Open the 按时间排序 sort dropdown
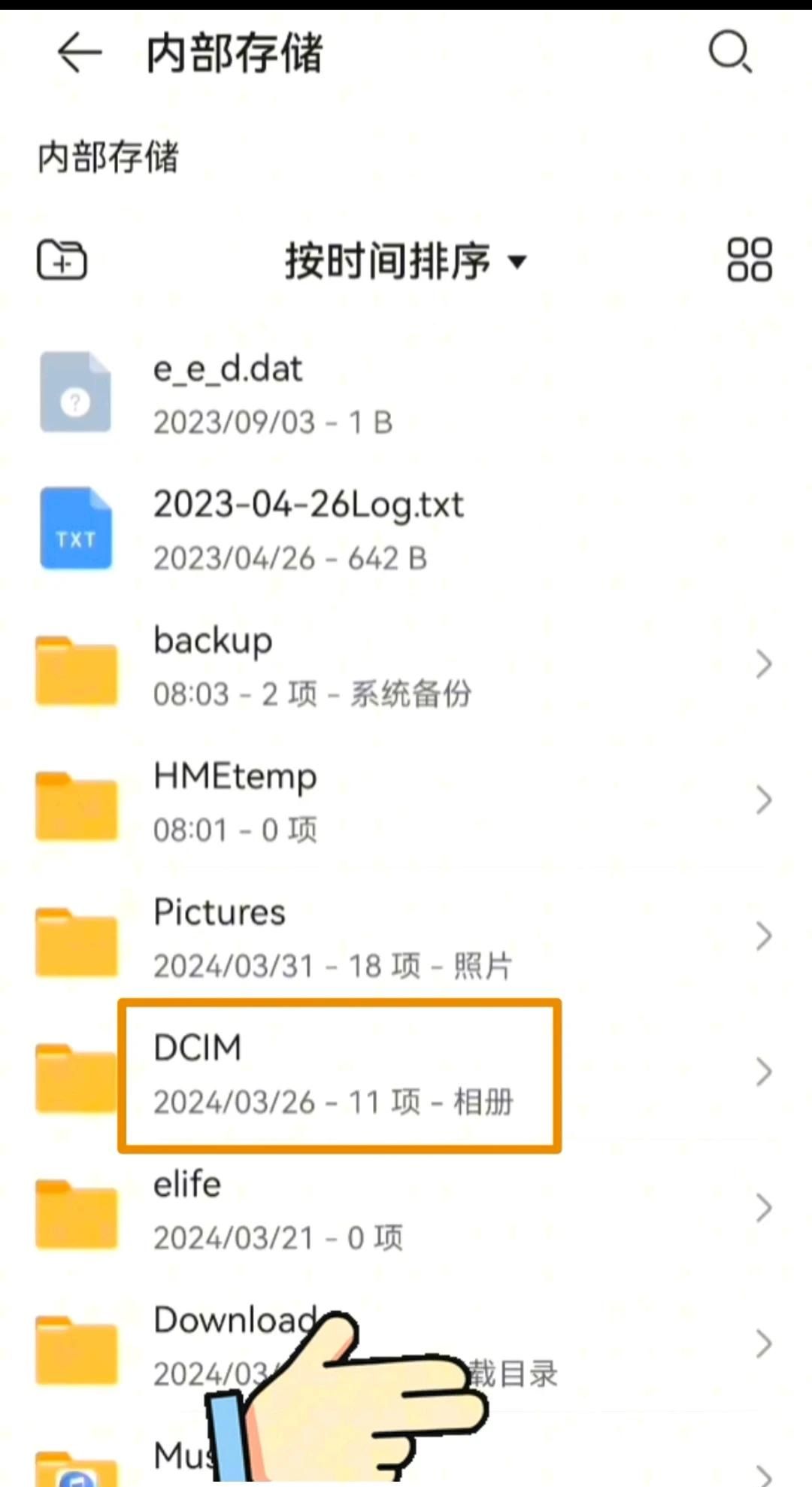The width and height of the screenshot is (812, 1487). [404, 262]
